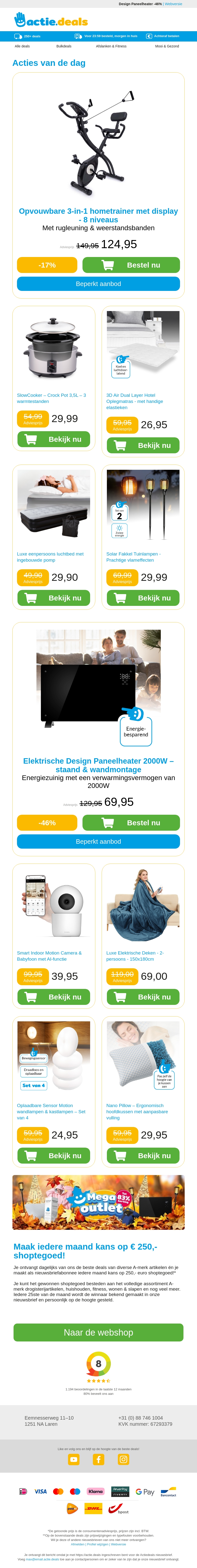Open the Webversie link at top
This screenshot has width=197, height=1568.
pos(173,4)
